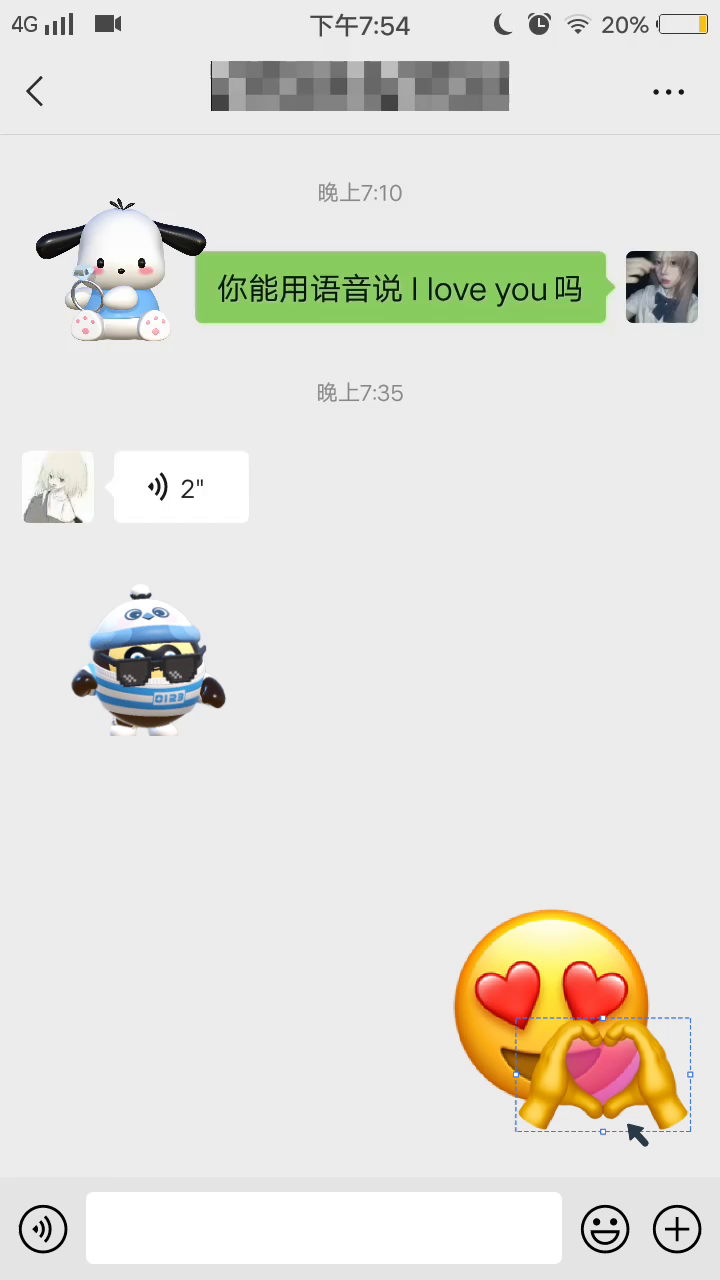This screenshot has width=720, height=1280.
Task: Switch to voice input mode
Action: coord(43,1229)
